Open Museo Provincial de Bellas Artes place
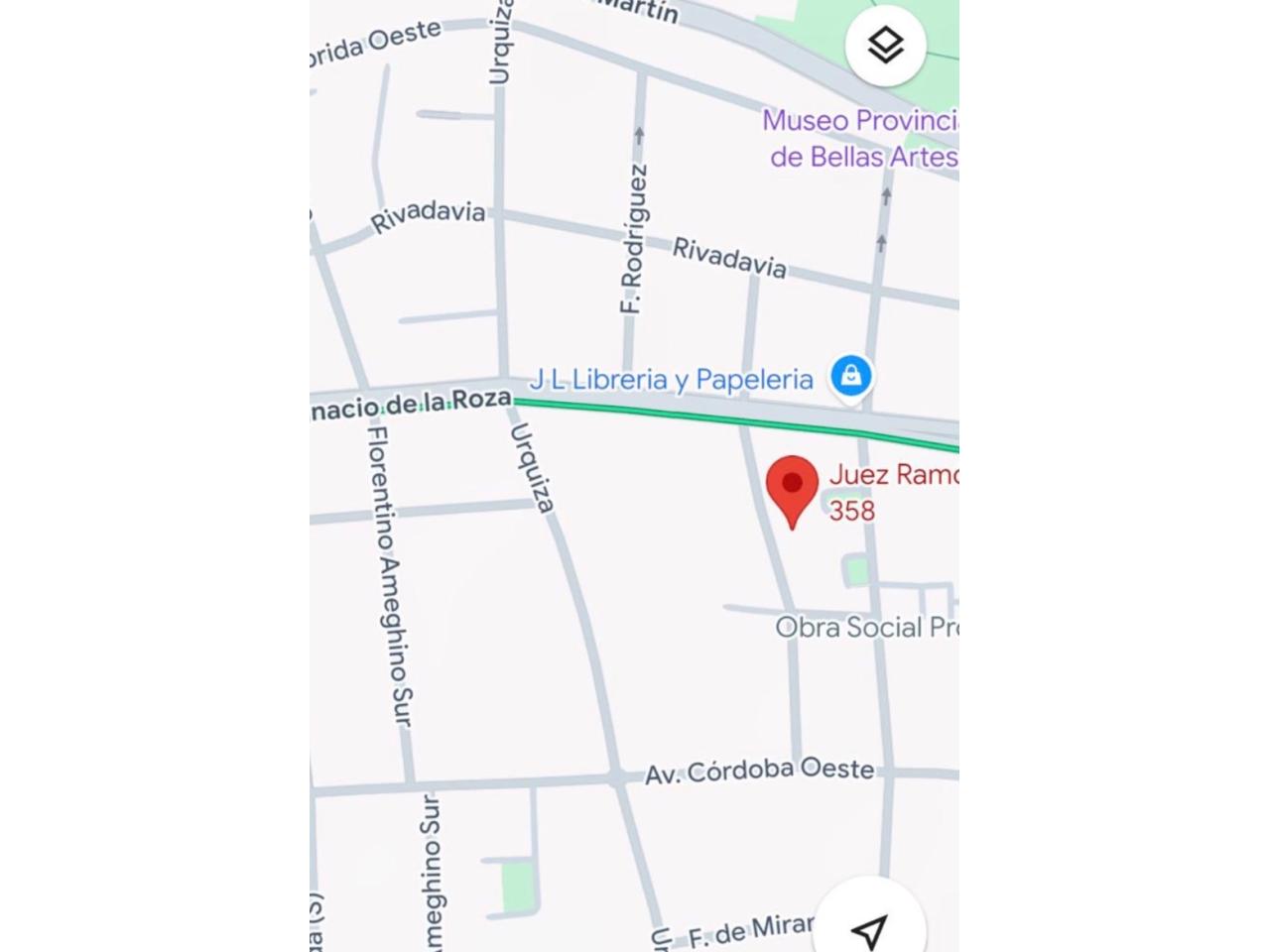This screenshot has width=1270, height=952. click(x=859, y=138)
